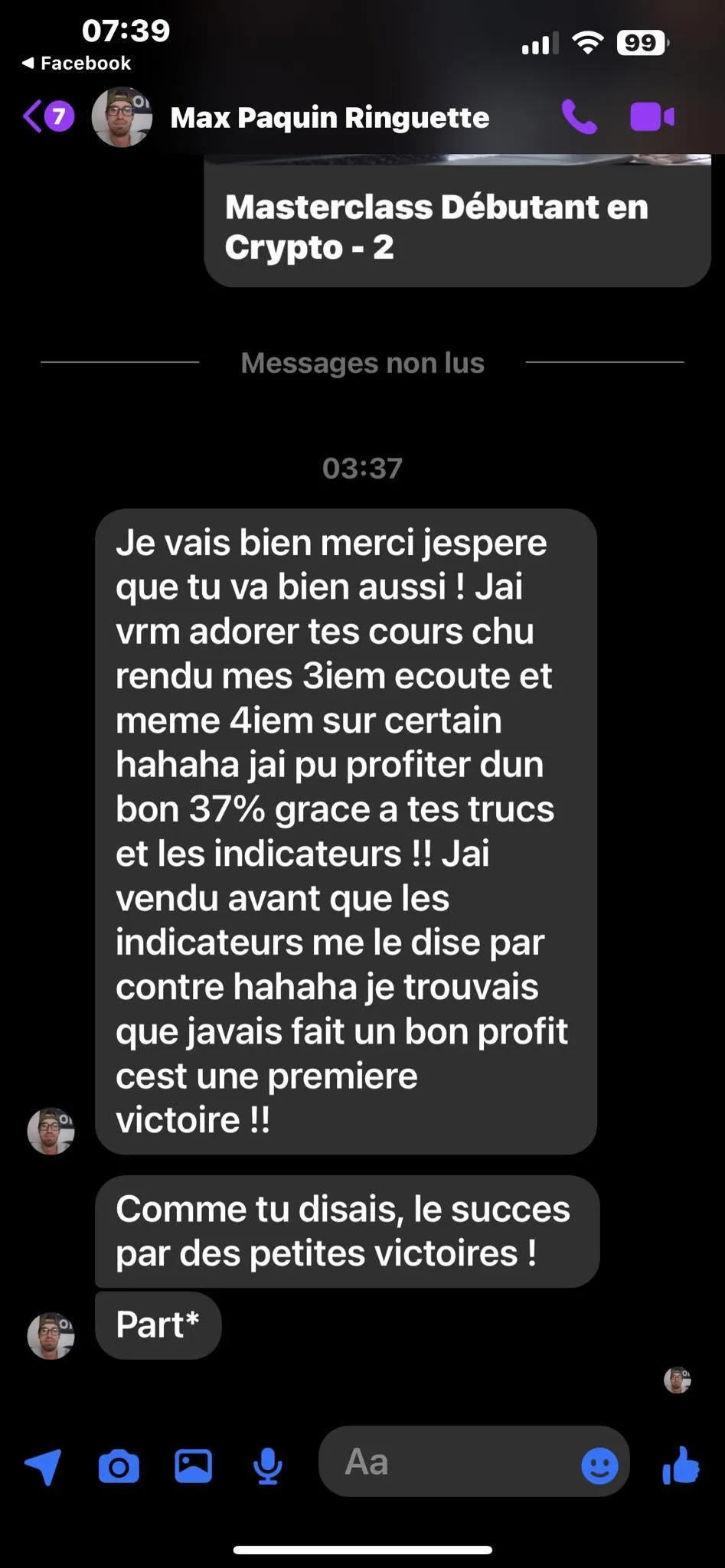Screen dimensions: 725x1568
Task: Open the emoji picker
Action: [599, 1465]
